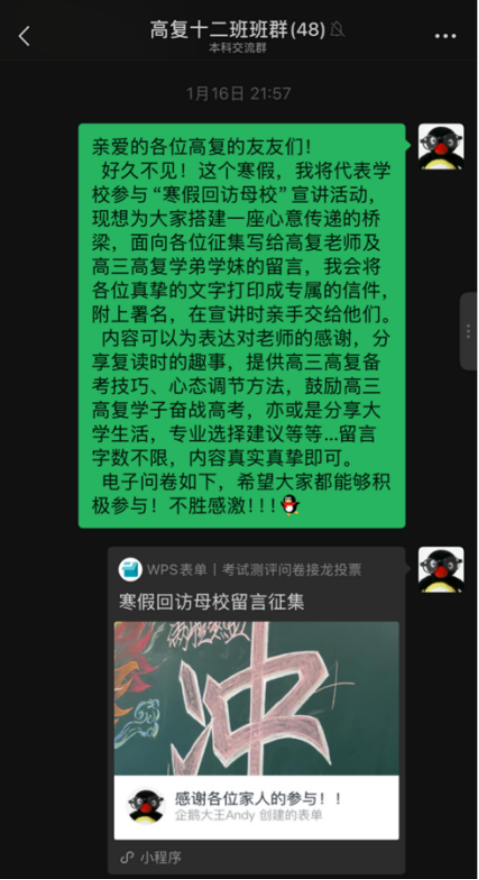Open the sender's avatar beside the green message

pyautogui.click(x=441, y=146)
